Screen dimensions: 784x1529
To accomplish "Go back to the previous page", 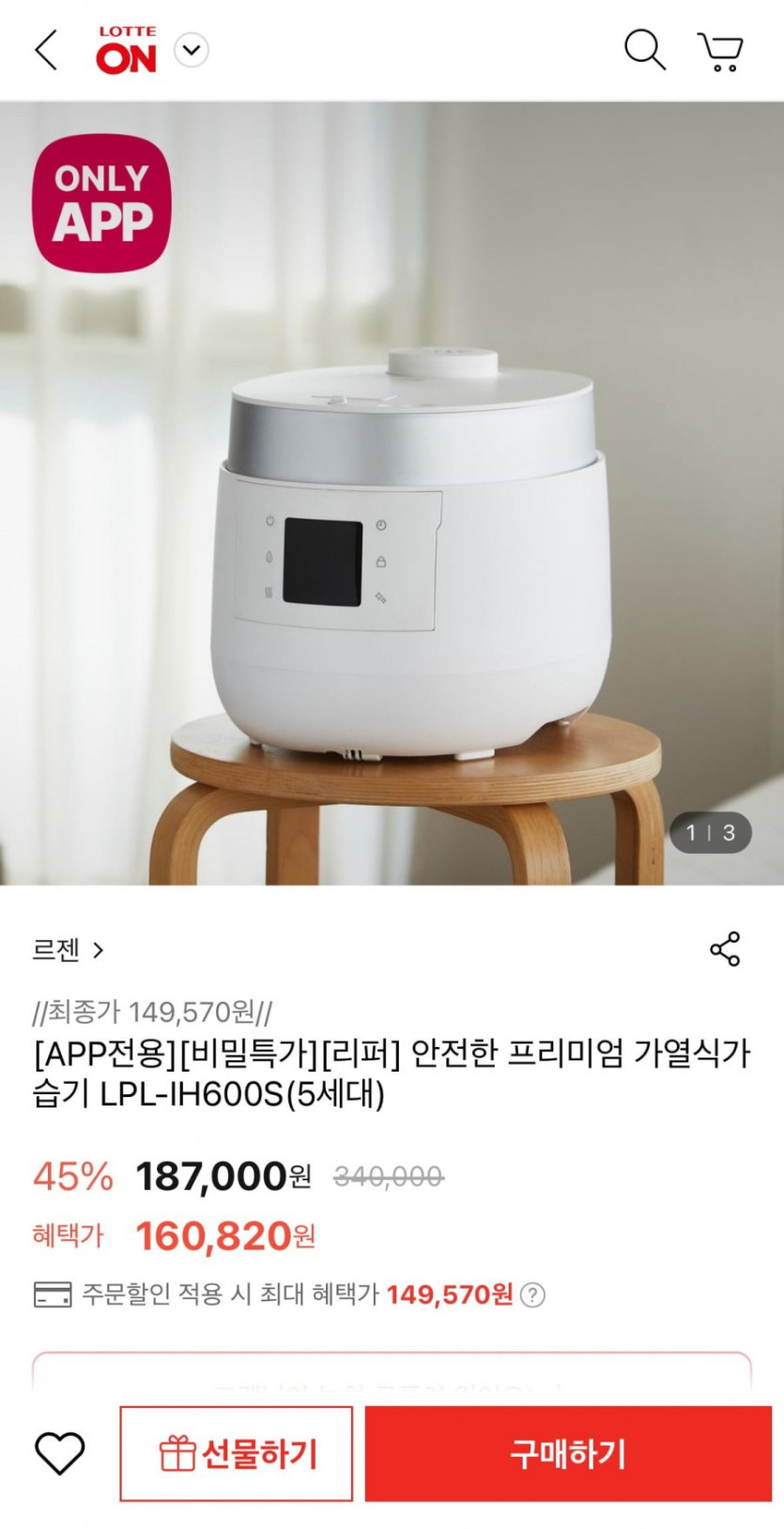I will pos(46,50).
